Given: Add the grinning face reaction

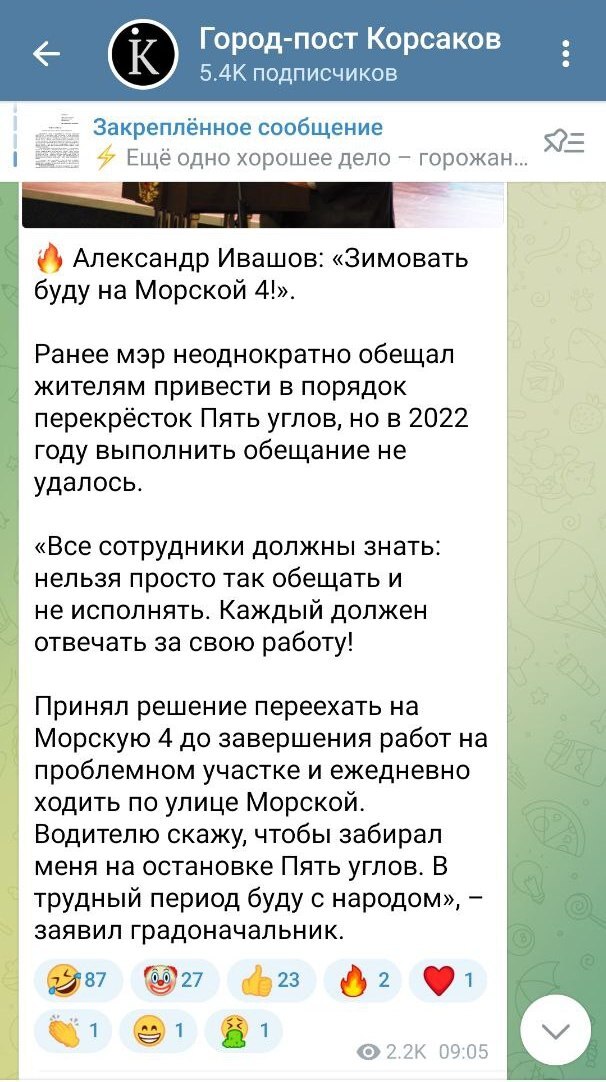Looking at the screenshot, I should click(158, 1031).
